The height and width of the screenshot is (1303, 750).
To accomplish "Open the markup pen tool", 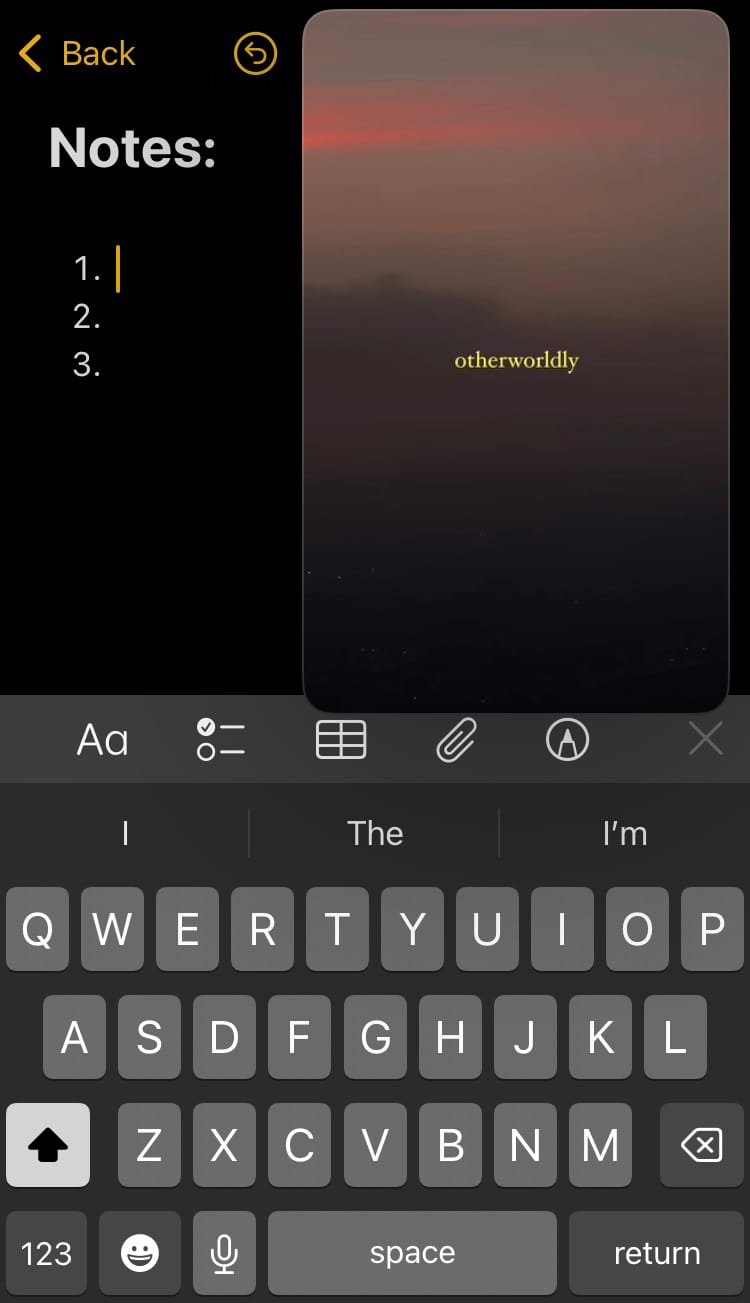I will [567, 740].
